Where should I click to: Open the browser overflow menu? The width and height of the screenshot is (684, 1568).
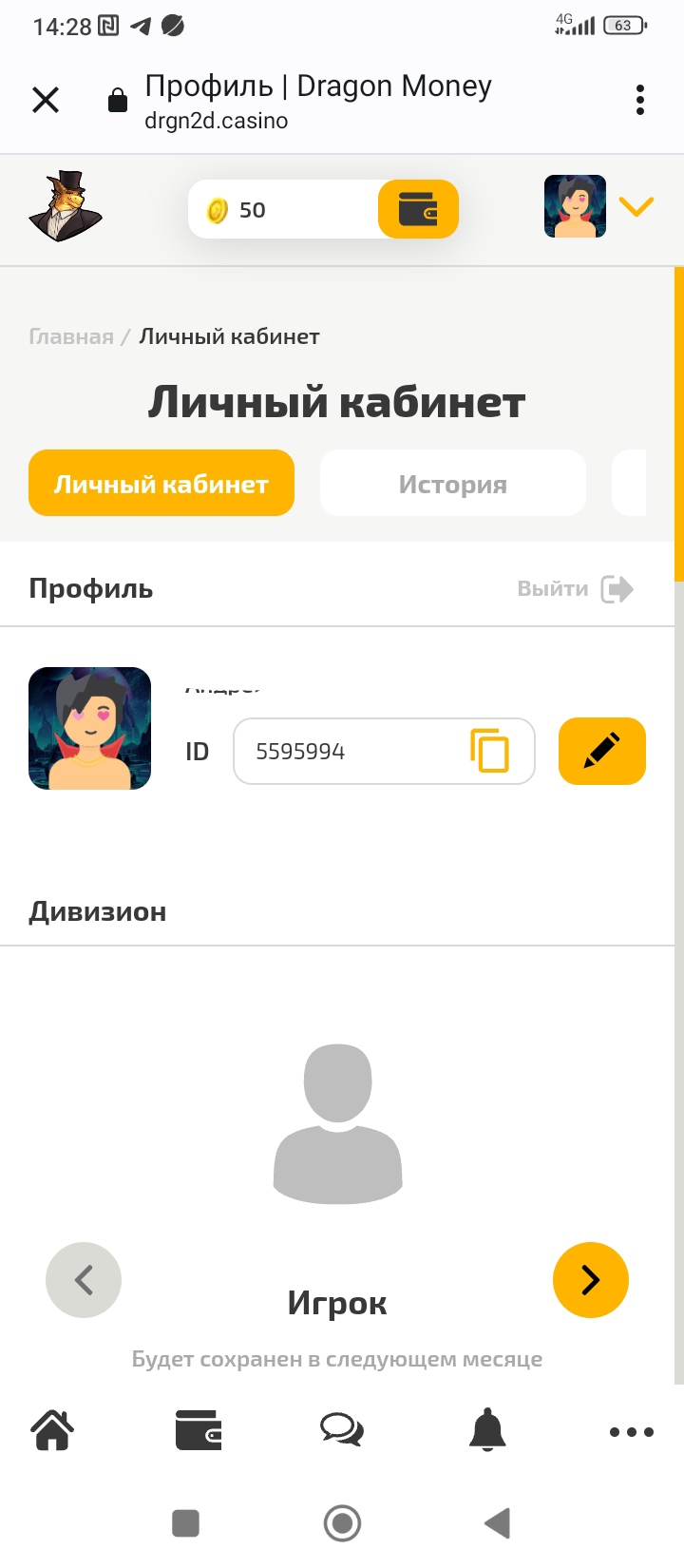tap(640, 100)
